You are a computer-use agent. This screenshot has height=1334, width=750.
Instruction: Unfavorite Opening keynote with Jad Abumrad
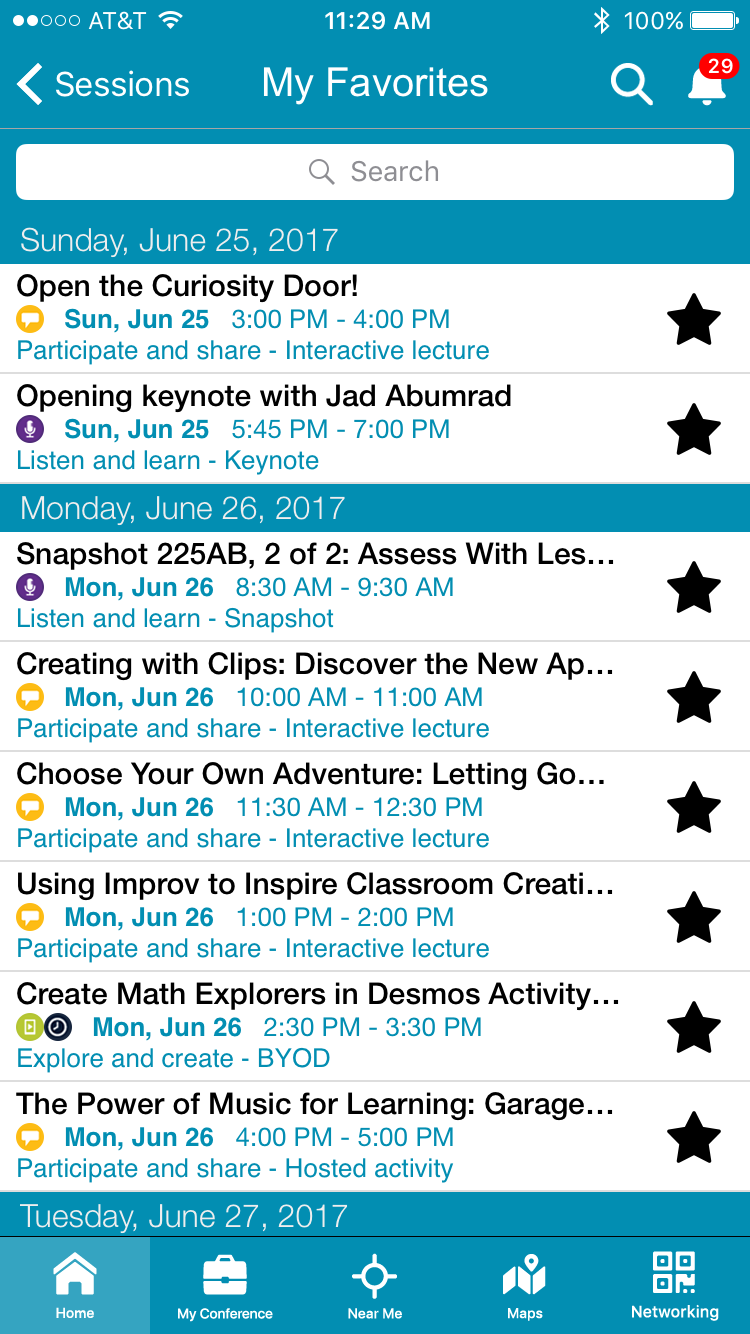click(x=693, y=430)
